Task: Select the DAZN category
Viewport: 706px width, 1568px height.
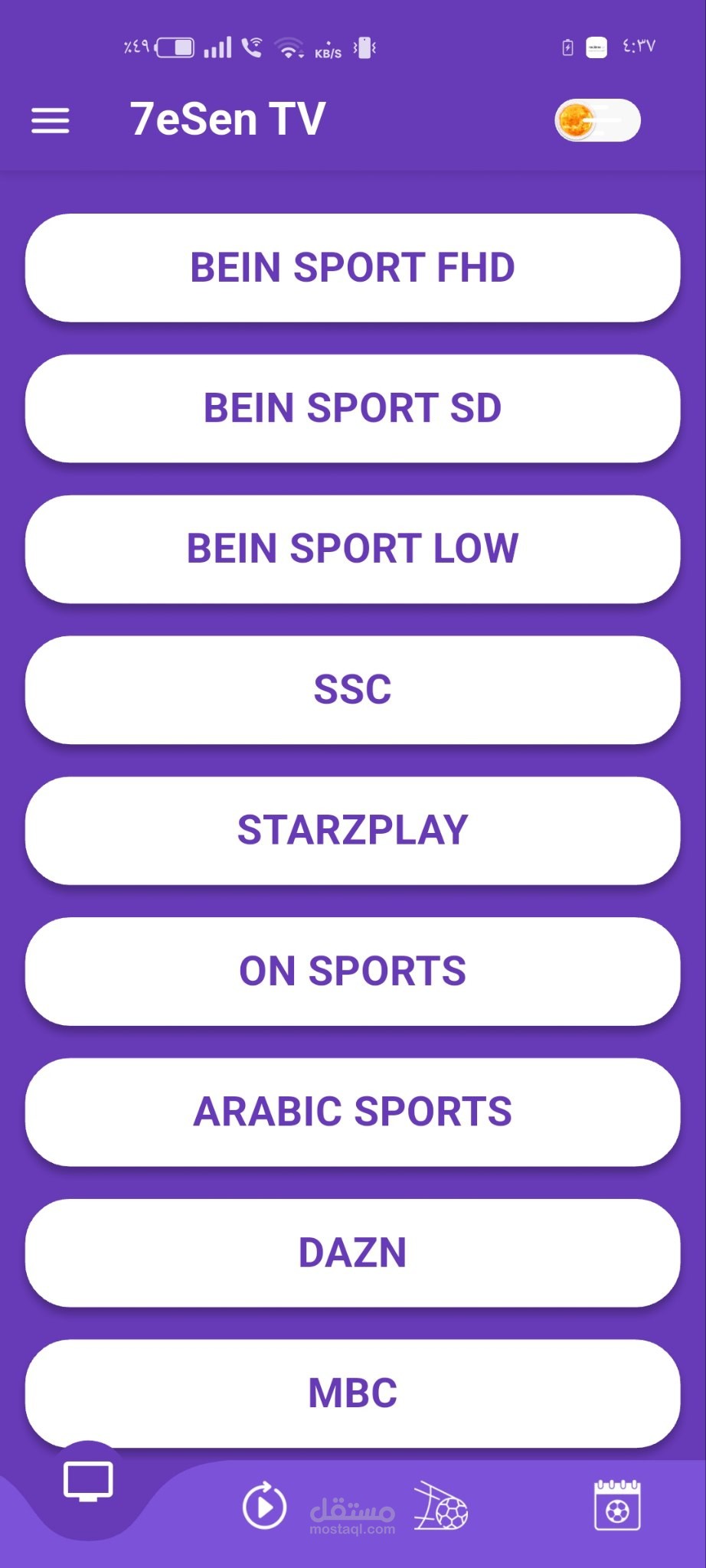Action: pyautogui.click(x=353, y=1253)
